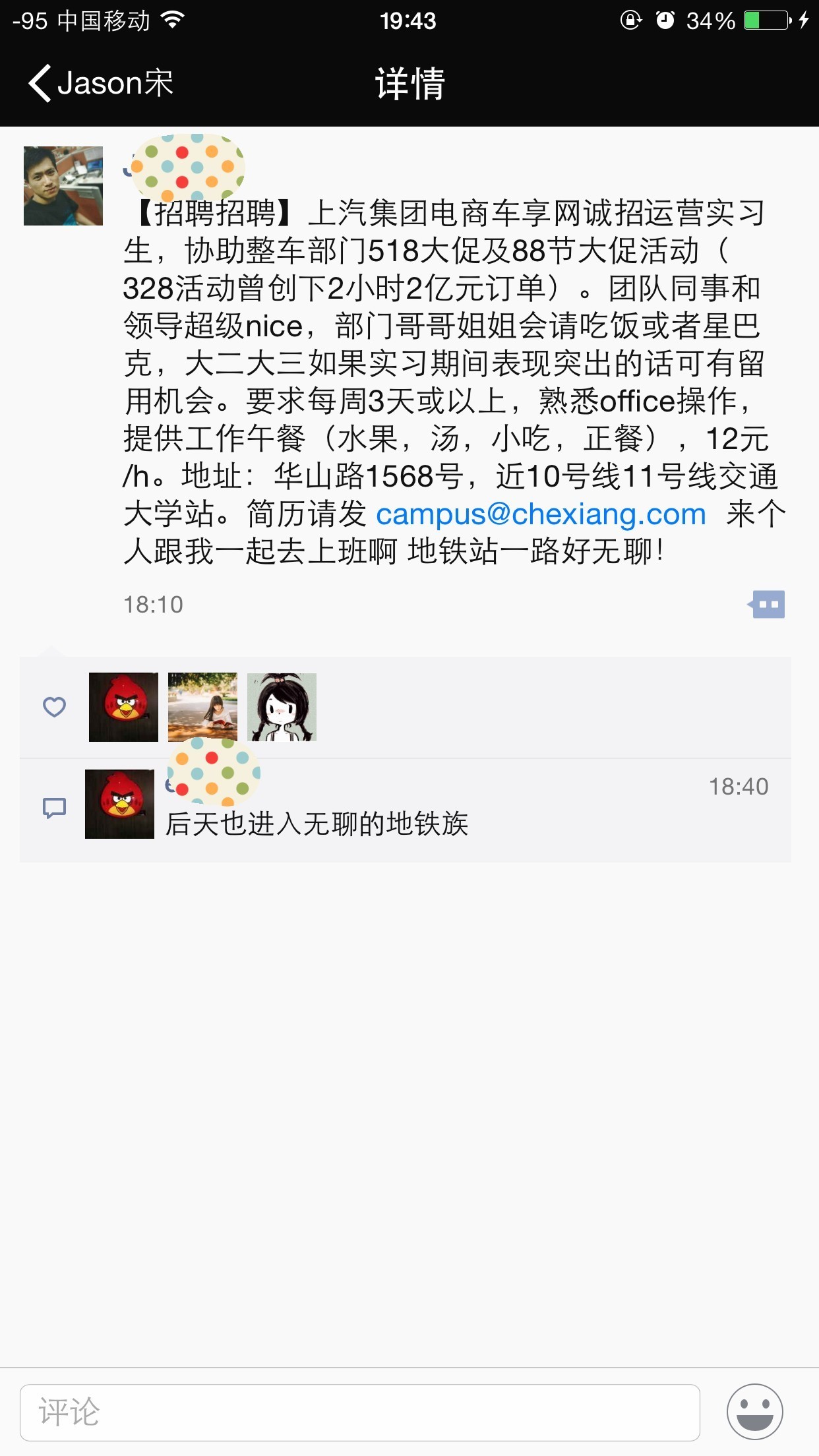Tap the 评论 comment input field
This screenshot has height=1456, width=819.
(360, 1412)
